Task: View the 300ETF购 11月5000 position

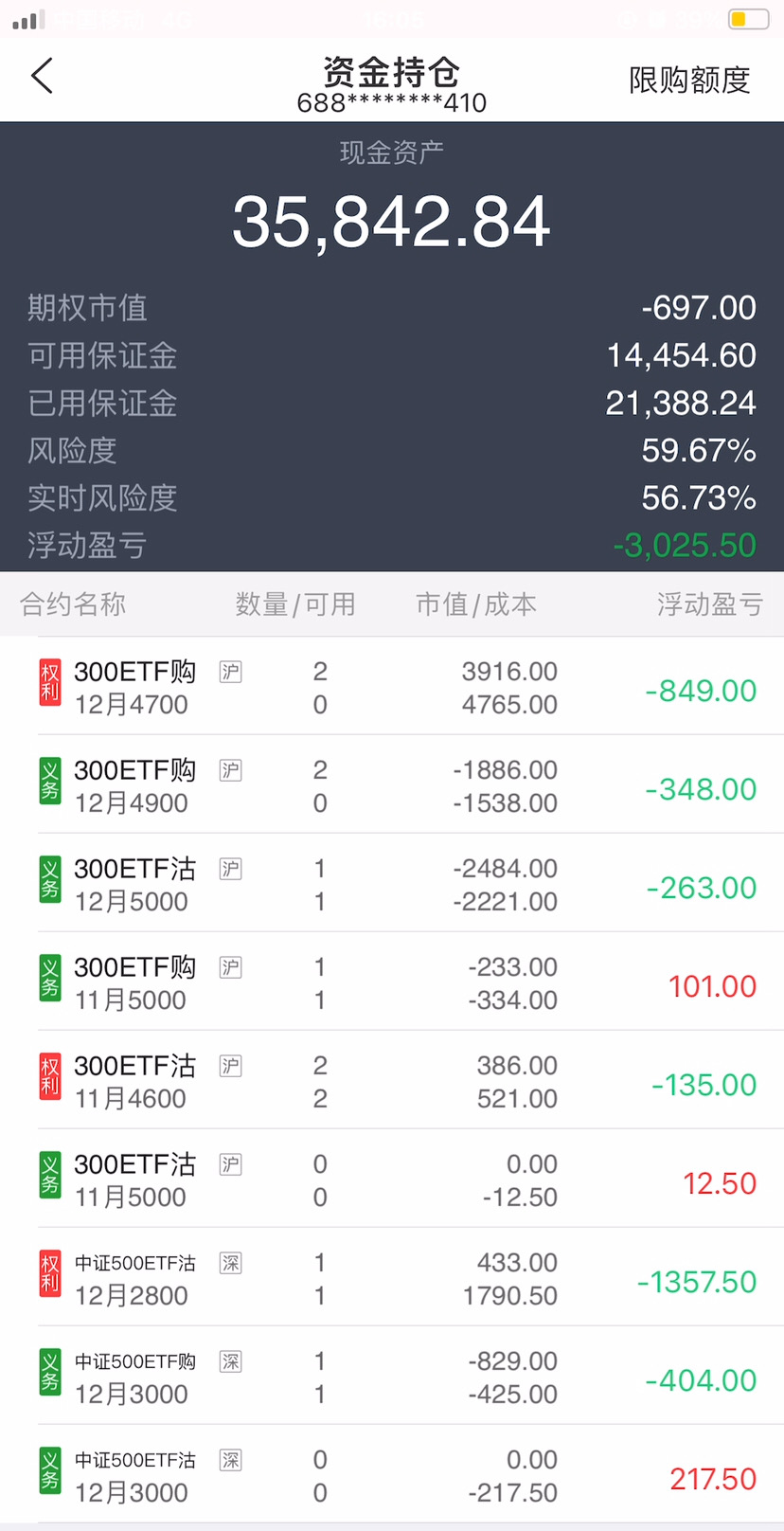Action: click(392, 983)
